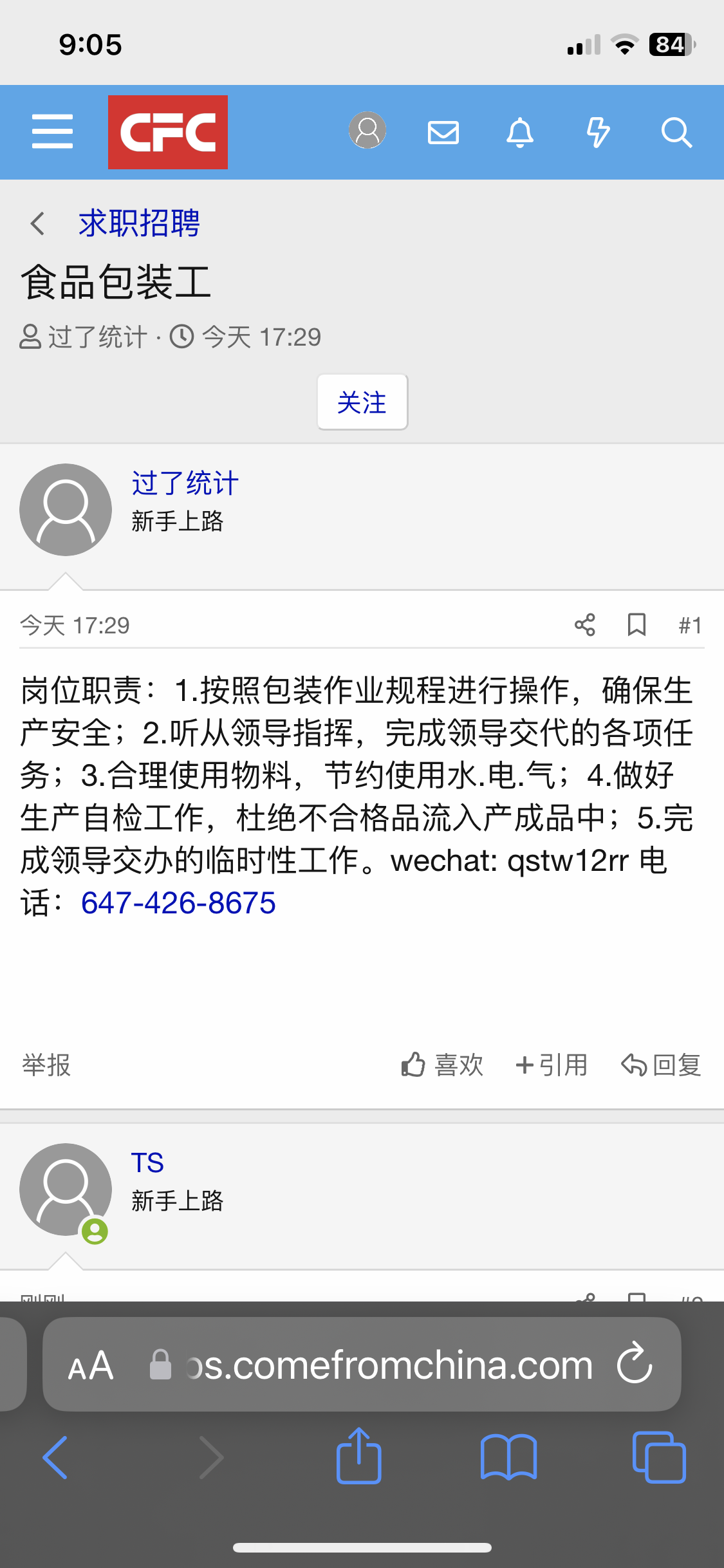Reply to the post with 回复
724x1568 pixels.
[x=662, y=1065]
